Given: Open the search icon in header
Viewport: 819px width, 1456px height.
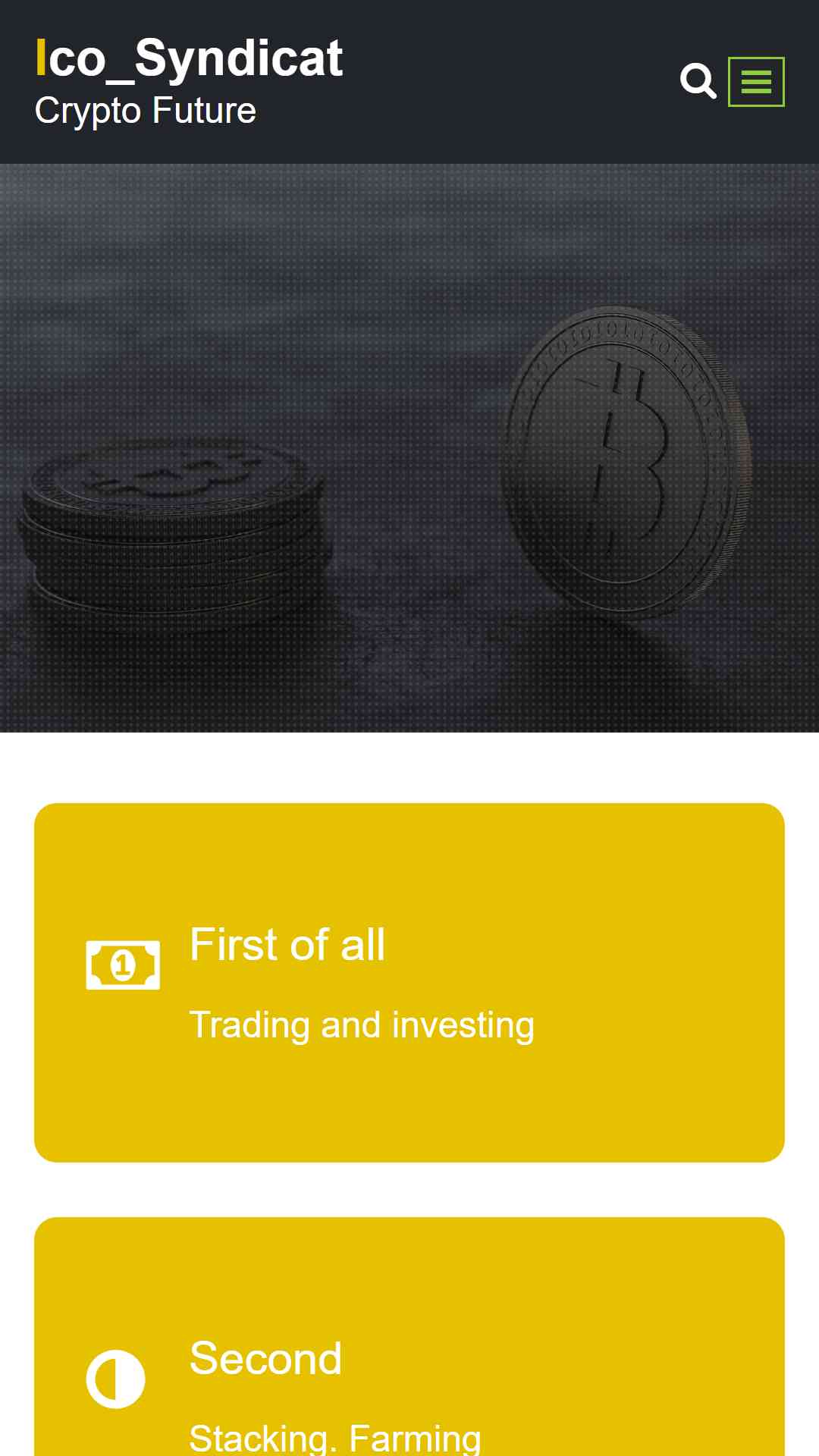Looking at the screenshot, I should click(698, 82).
